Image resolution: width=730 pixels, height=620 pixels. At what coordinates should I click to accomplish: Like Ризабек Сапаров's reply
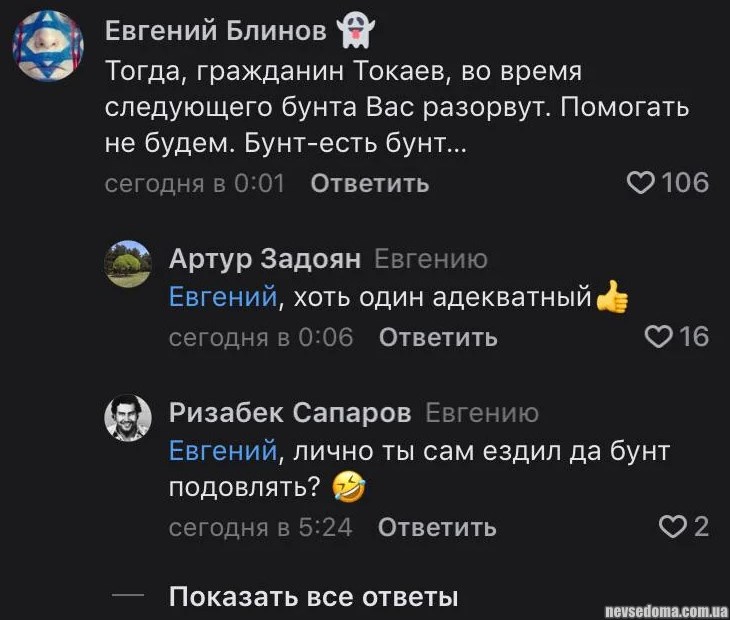671,526
